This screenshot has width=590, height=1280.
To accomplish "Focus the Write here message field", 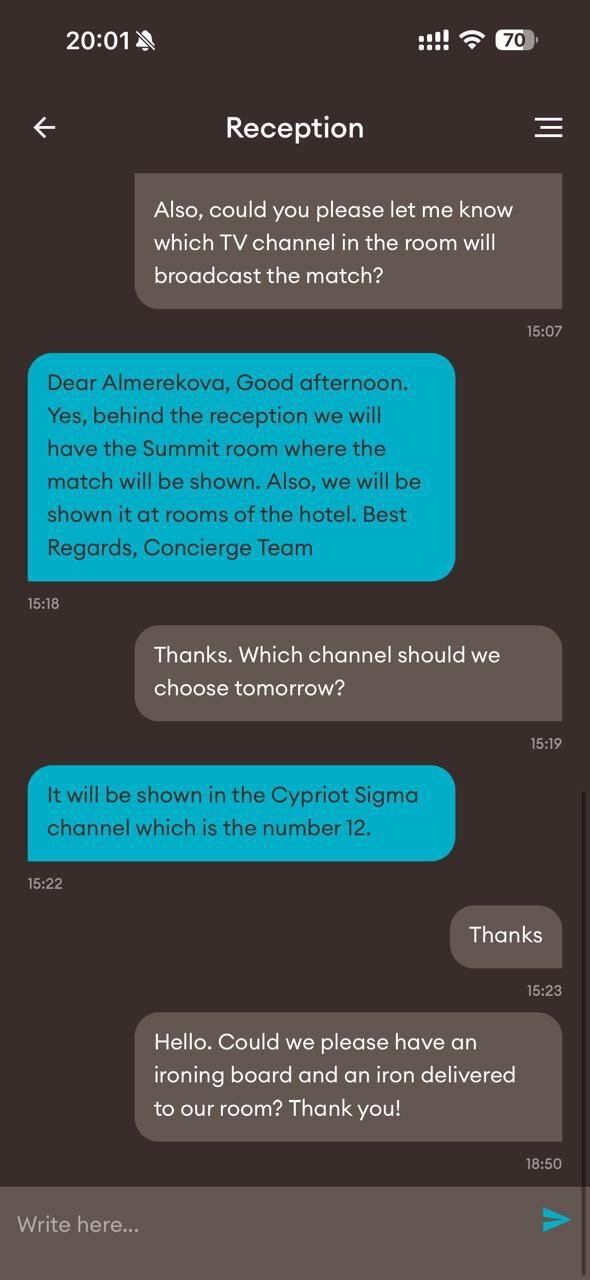I will tap(270, 1223).
